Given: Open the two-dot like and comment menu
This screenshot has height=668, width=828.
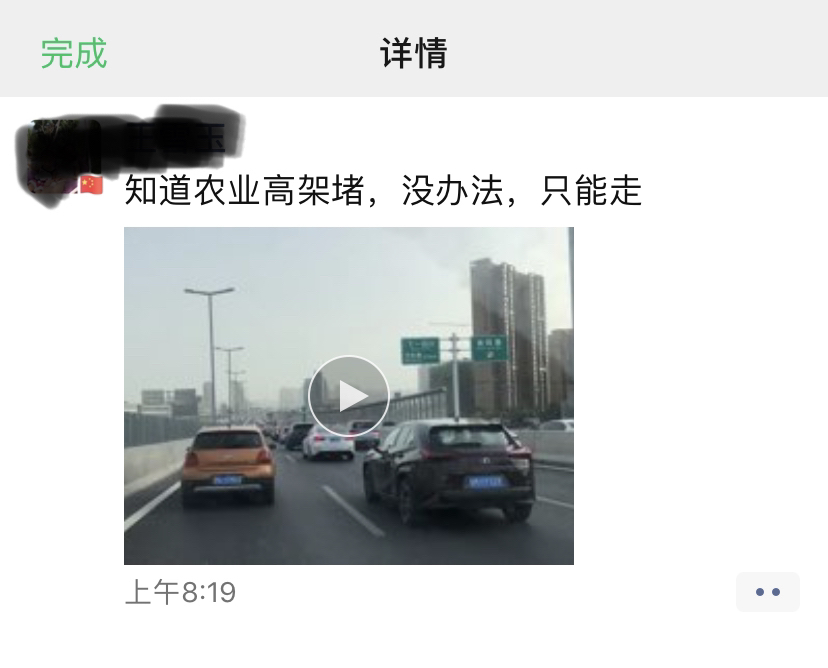Looking at the screenshot, I should (767, 592).
